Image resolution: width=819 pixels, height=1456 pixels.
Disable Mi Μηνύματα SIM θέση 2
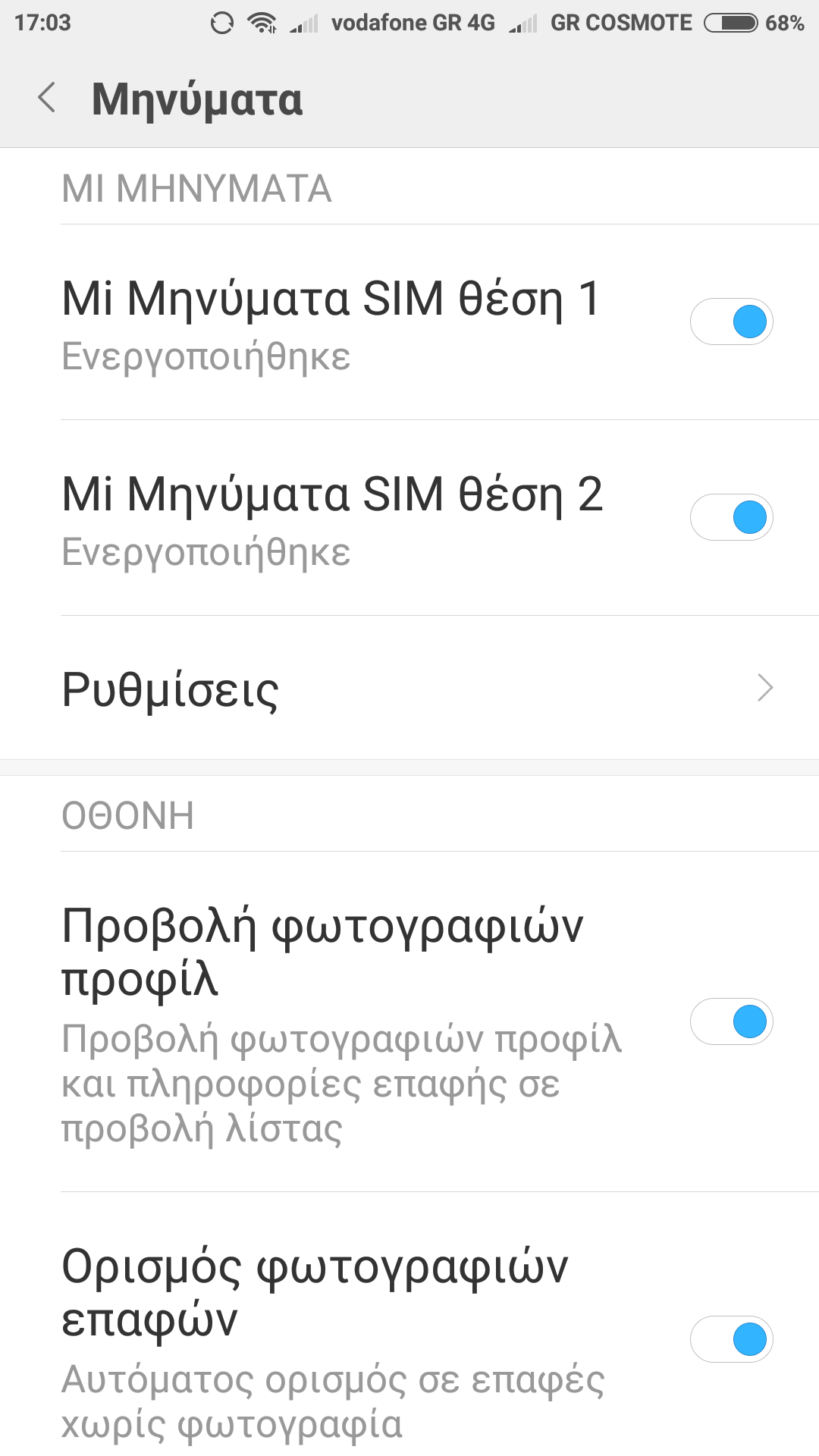click(x=731, y=517)
